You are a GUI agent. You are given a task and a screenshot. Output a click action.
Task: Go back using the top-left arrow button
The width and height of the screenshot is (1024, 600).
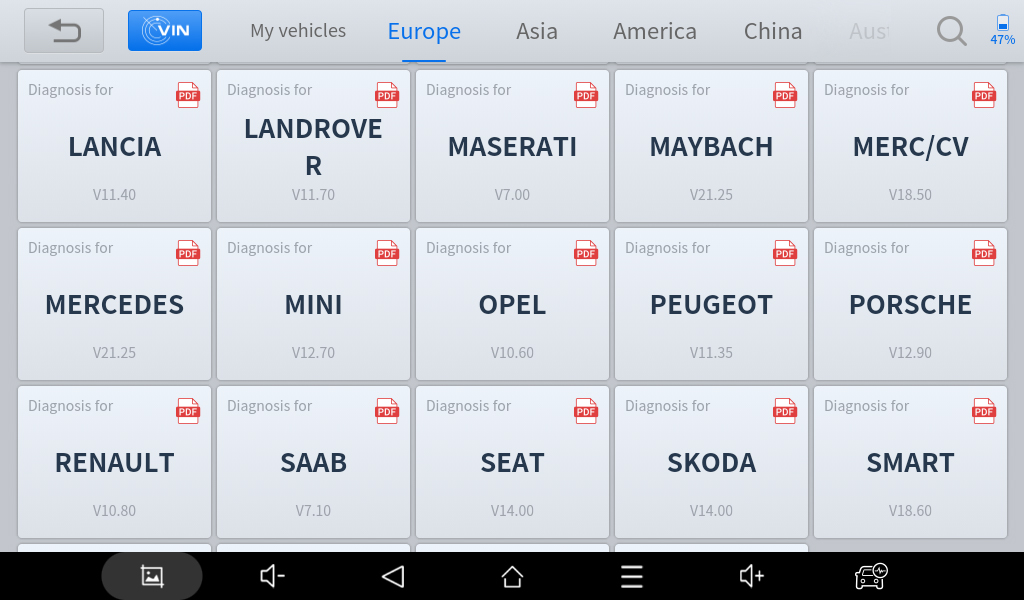pos(64,31)
